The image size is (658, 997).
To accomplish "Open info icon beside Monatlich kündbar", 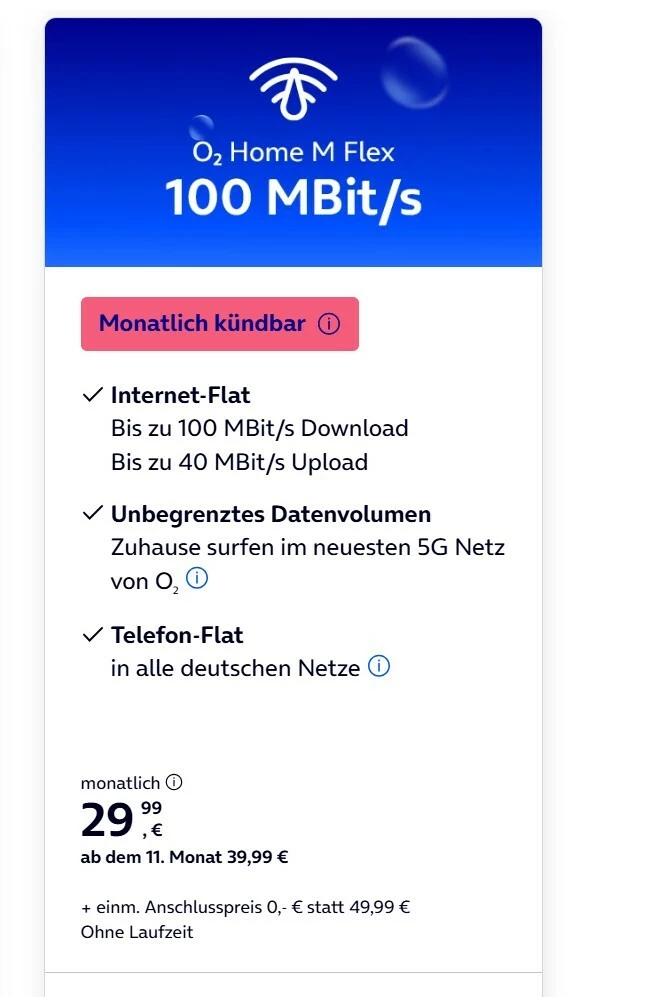I will [329, 324].
